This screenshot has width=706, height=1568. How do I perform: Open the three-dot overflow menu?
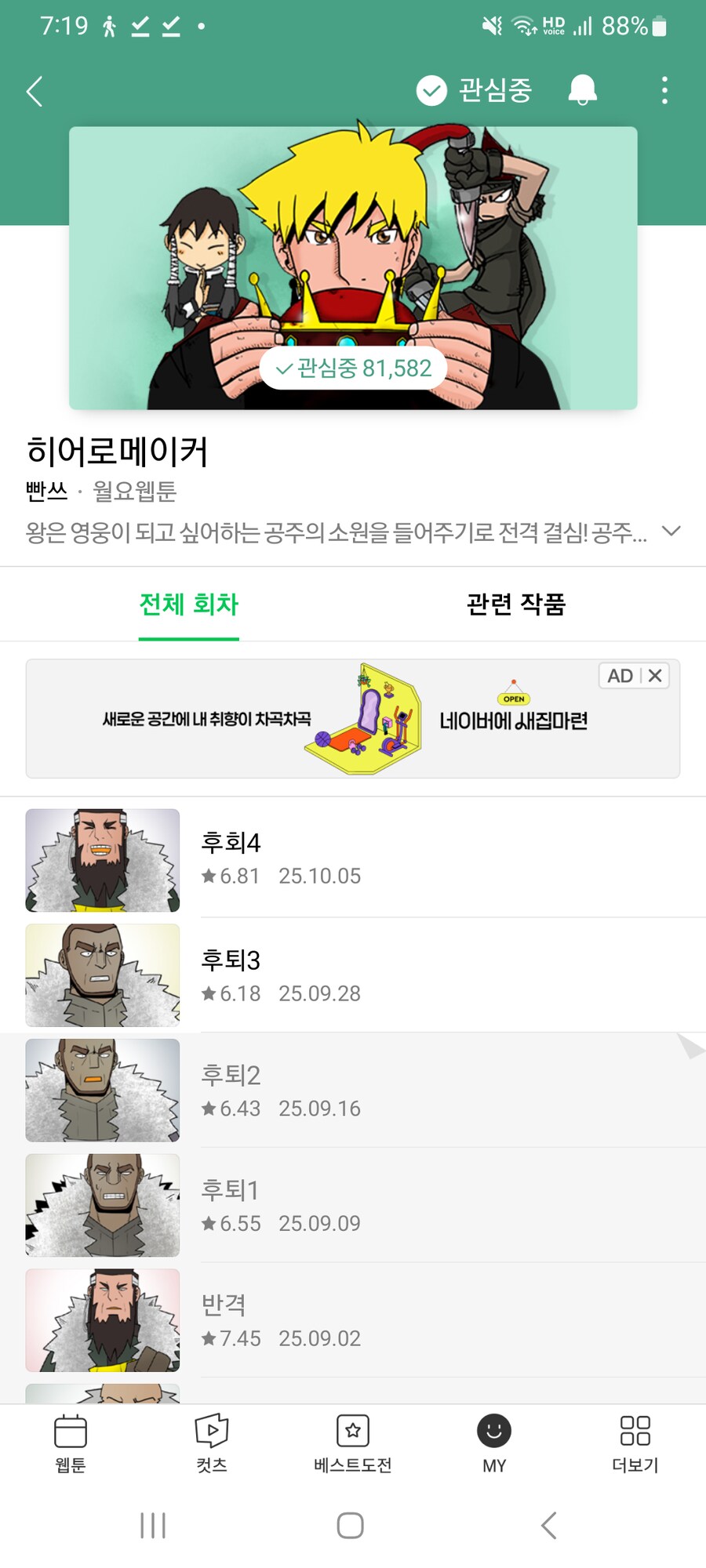[664, 91]
